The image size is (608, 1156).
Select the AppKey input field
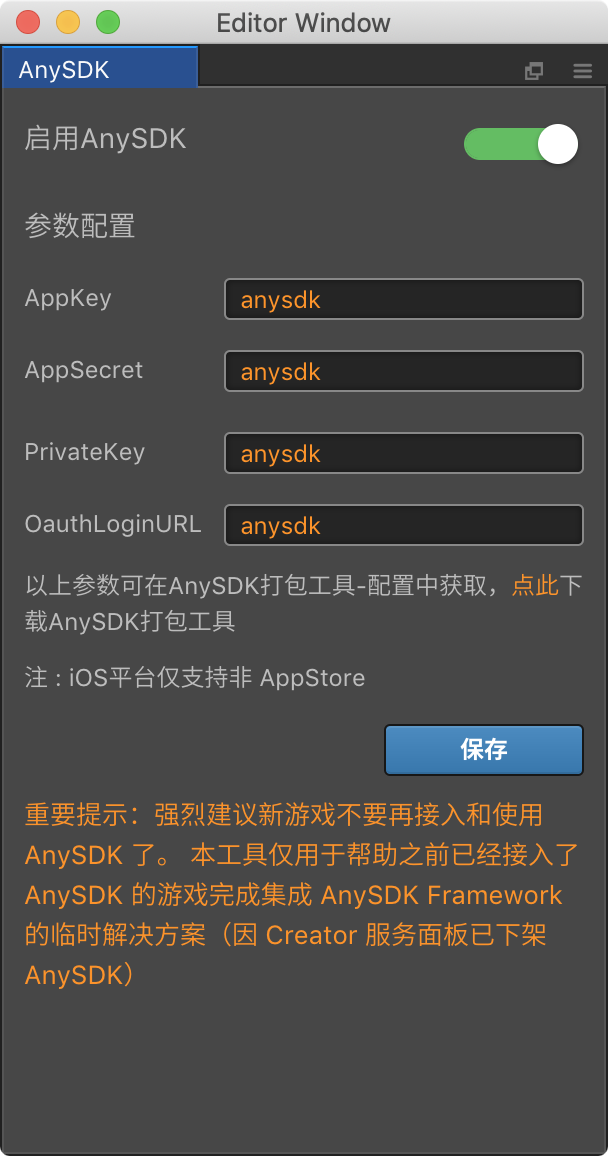point(403,299)
